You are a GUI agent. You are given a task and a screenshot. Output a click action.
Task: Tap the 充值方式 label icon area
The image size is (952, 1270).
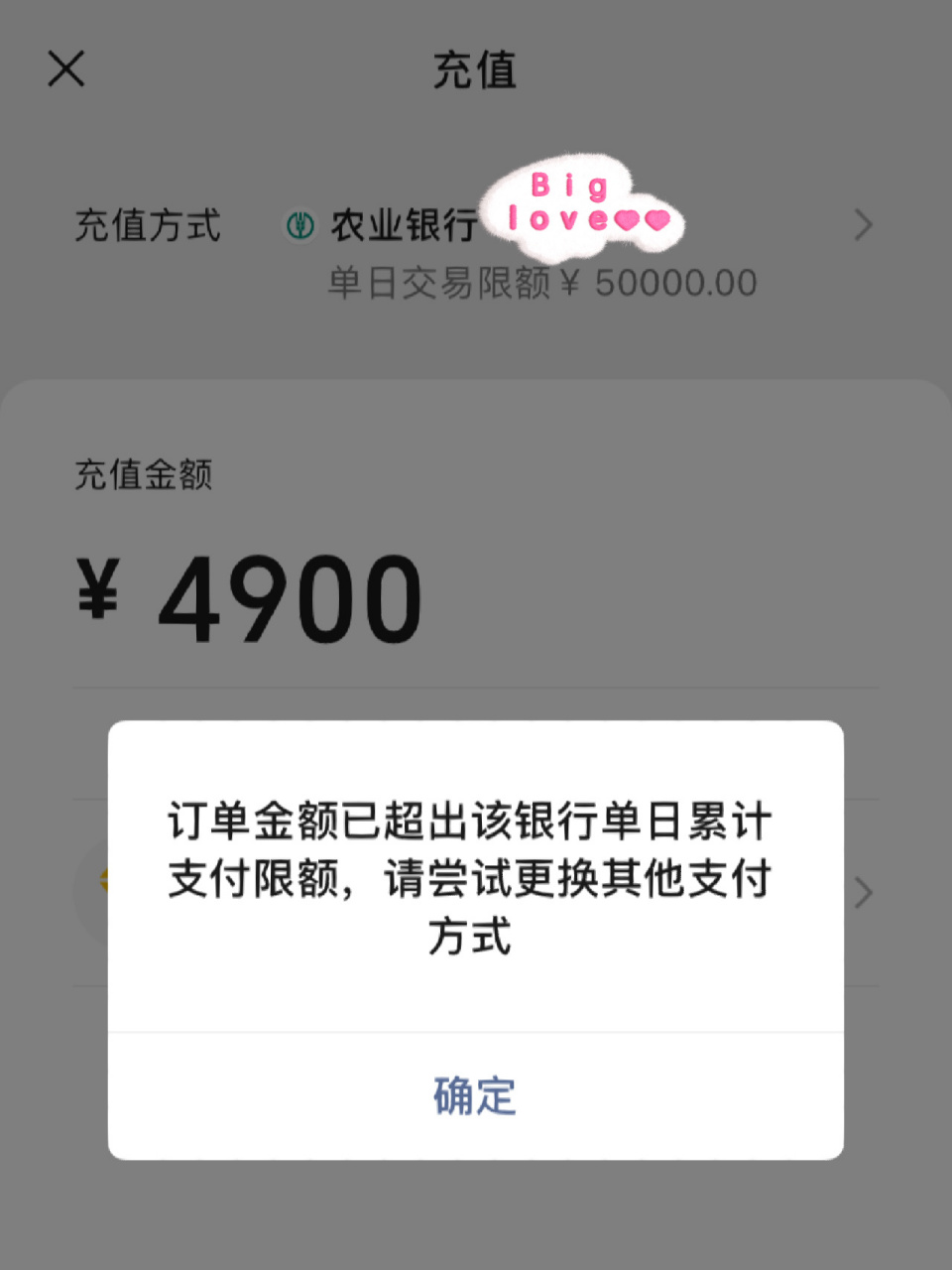149,225
